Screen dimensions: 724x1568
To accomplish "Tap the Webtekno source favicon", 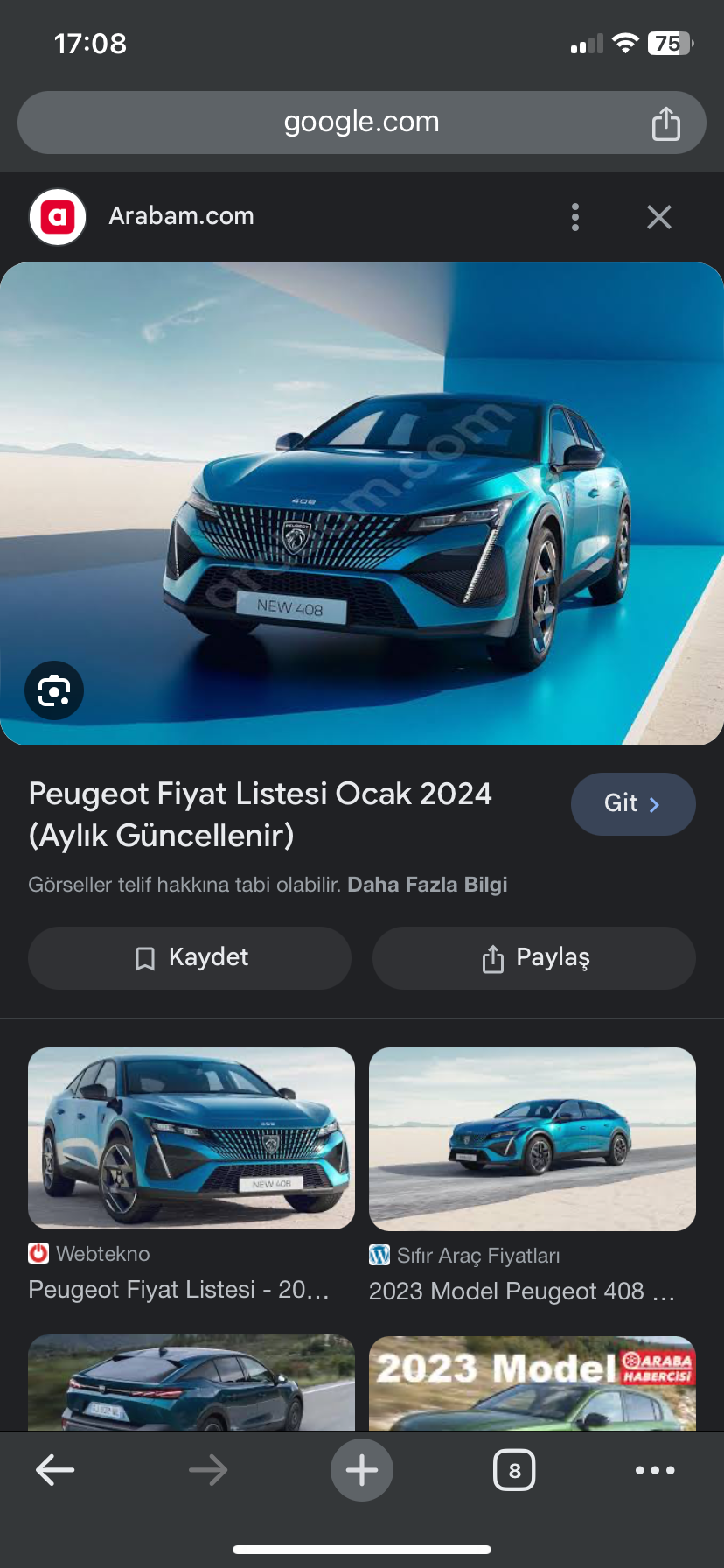I will coord(38,1253).
